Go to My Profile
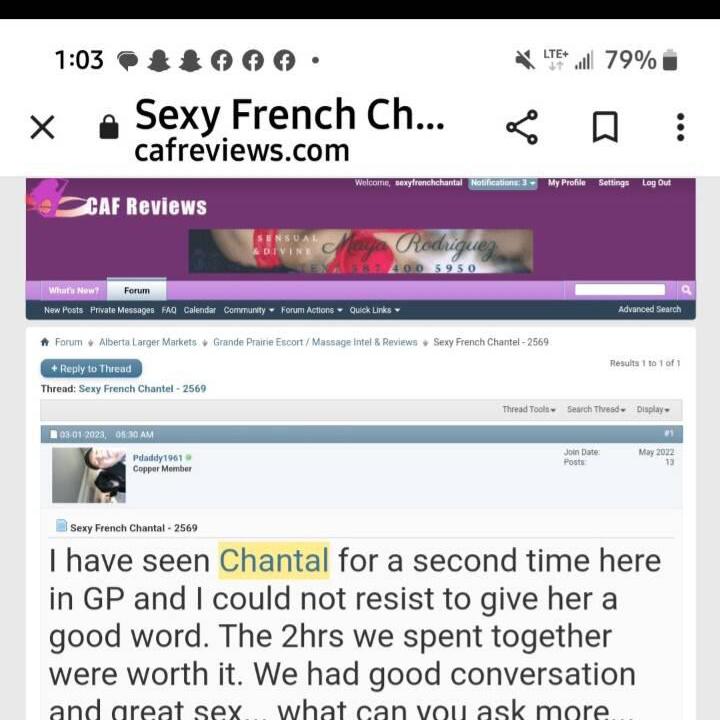Screen dimensions: 720x720 pos(566,183)
